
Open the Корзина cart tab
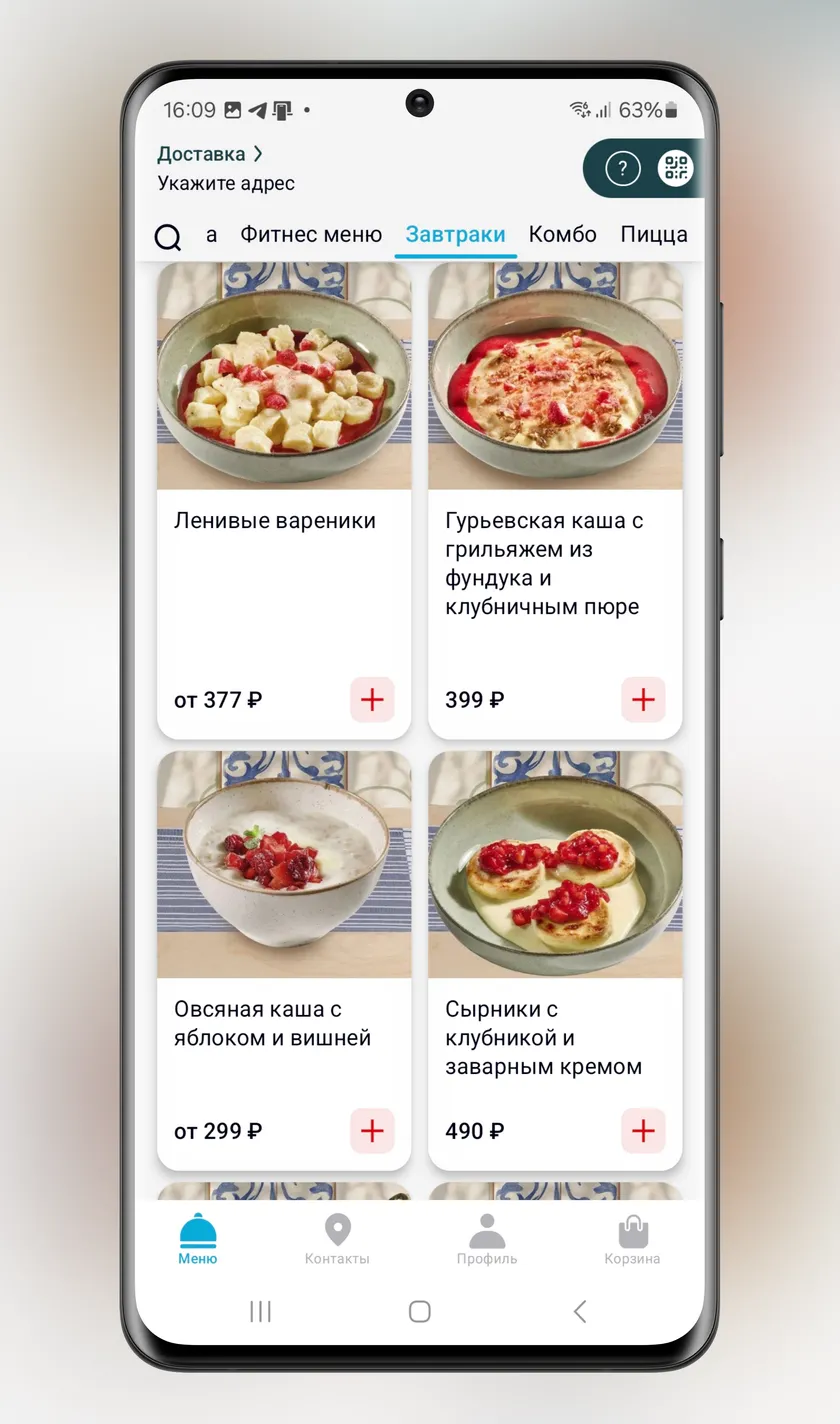tap(632, 1240)
